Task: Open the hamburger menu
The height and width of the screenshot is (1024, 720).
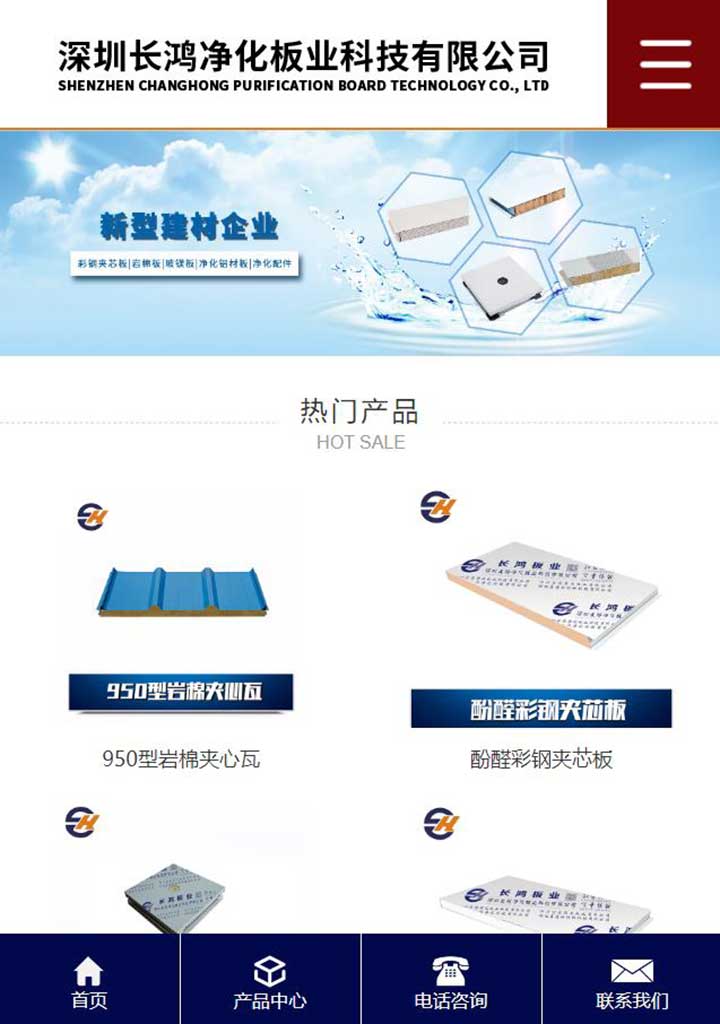Action: pyautogui.click(x=664, y=64)
